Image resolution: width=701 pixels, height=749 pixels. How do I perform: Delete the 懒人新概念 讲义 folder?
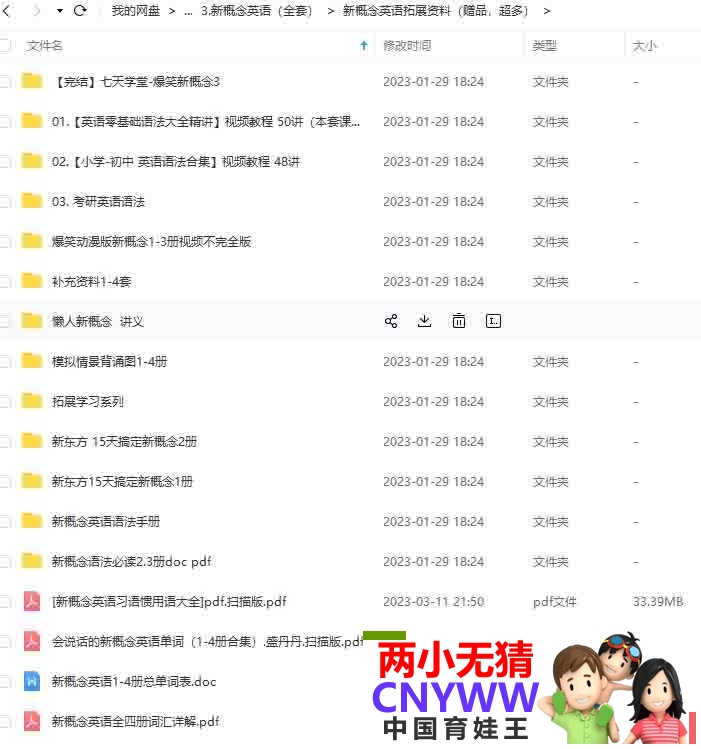458,321
